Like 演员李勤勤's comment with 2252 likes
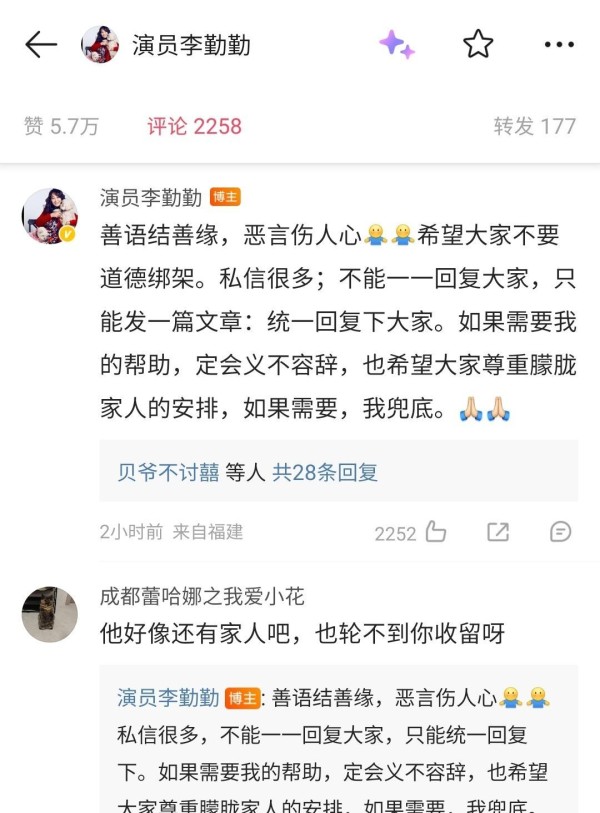 (435, 532)
